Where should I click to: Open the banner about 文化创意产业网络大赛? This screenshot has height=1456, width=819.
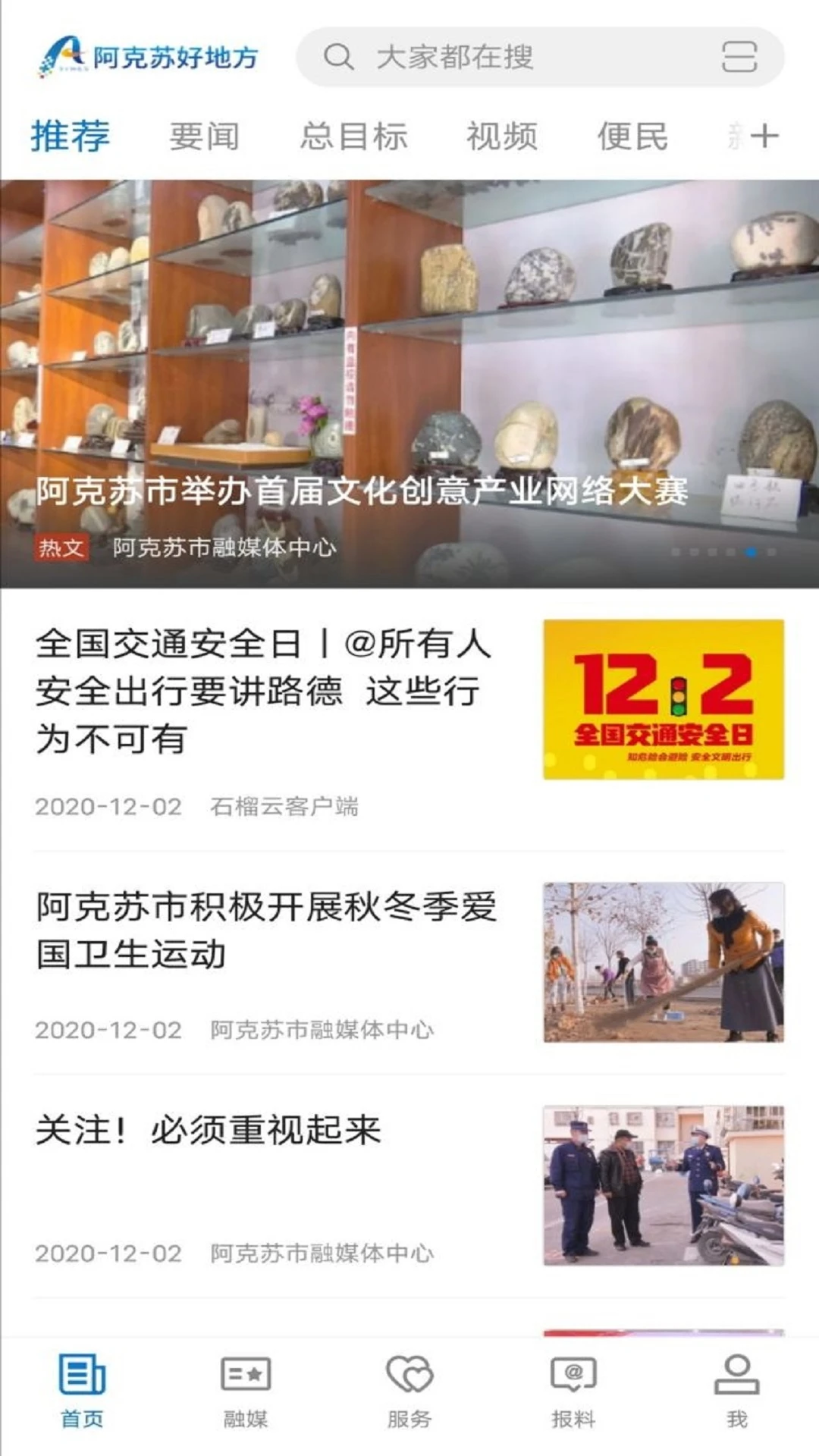(x=409, y=383)
